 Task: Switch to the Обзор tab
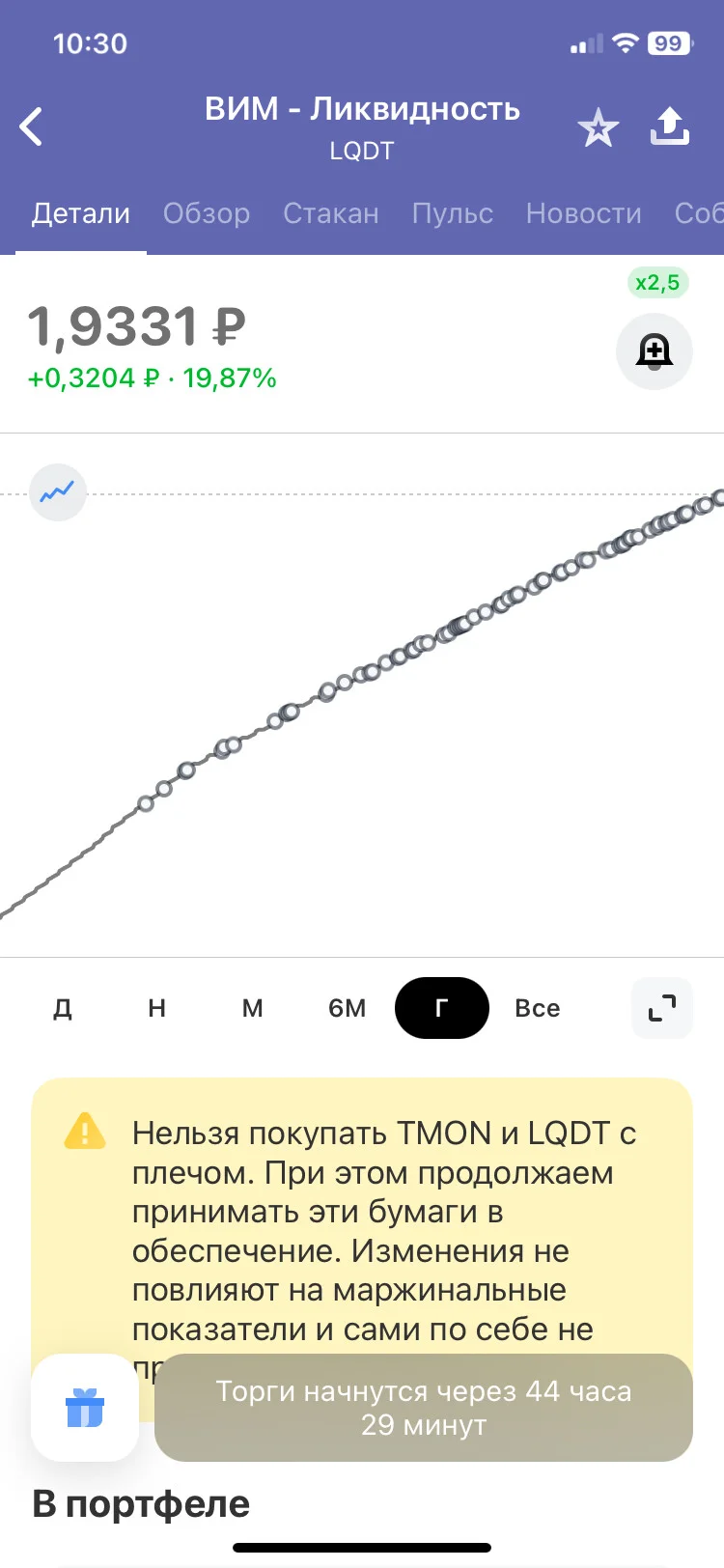coord(207,213)
